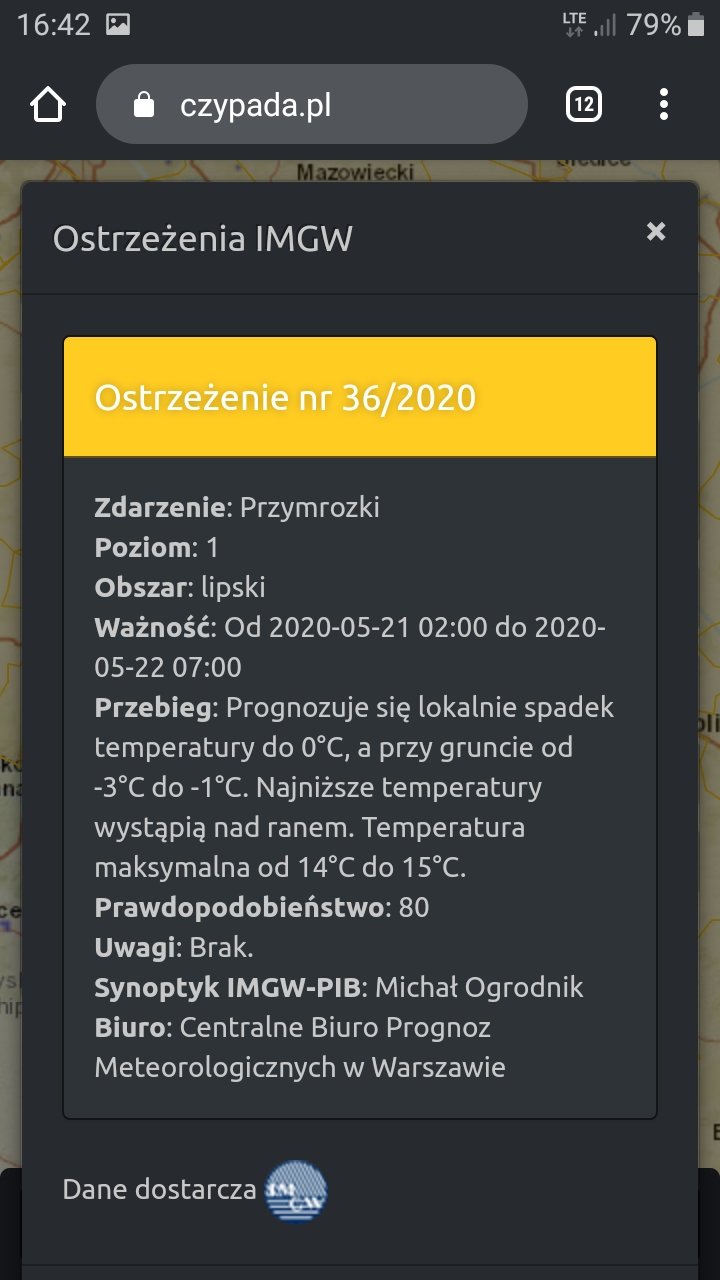
Task: Go to the browser home page
Action: pos(48,105)
